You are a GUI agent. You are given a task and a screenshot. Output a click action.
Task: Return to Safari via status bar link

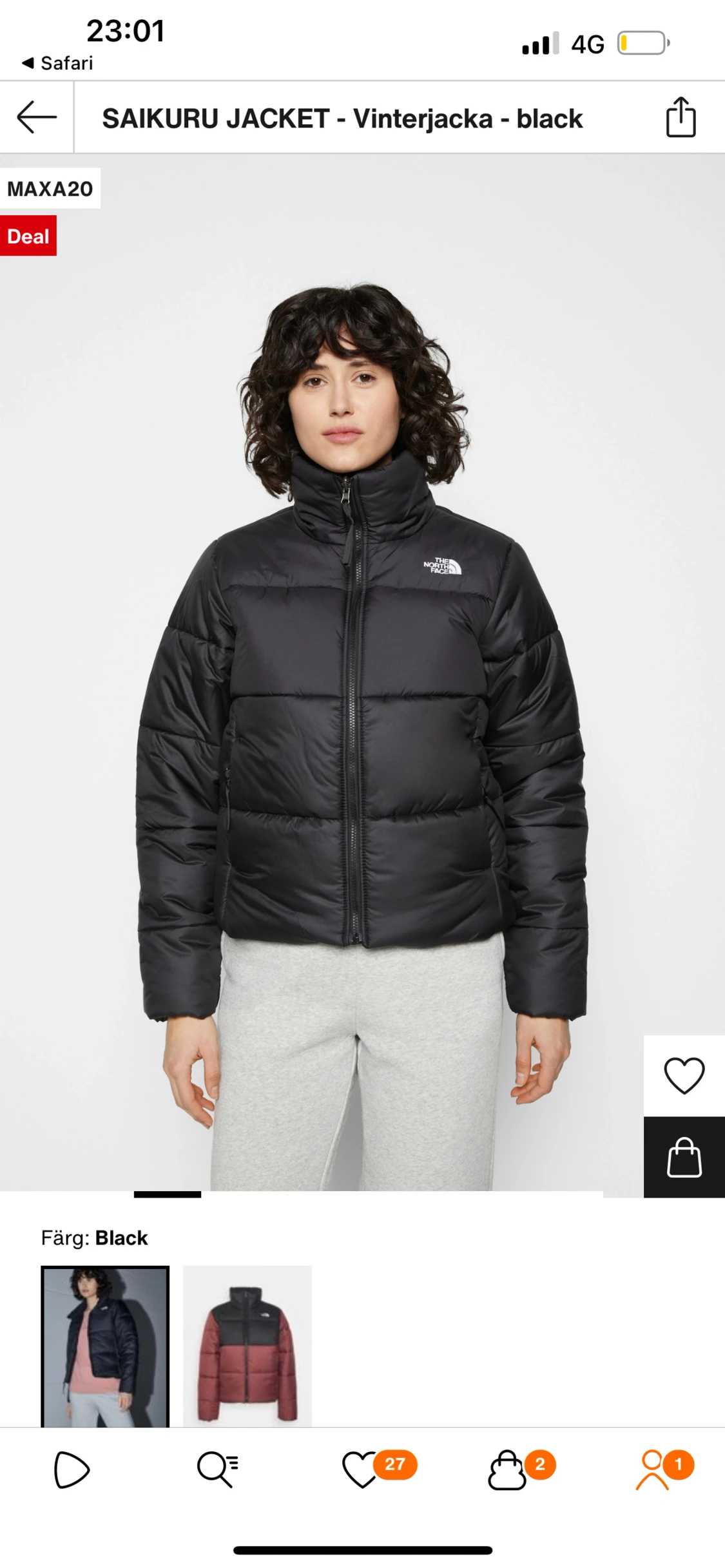57,63
